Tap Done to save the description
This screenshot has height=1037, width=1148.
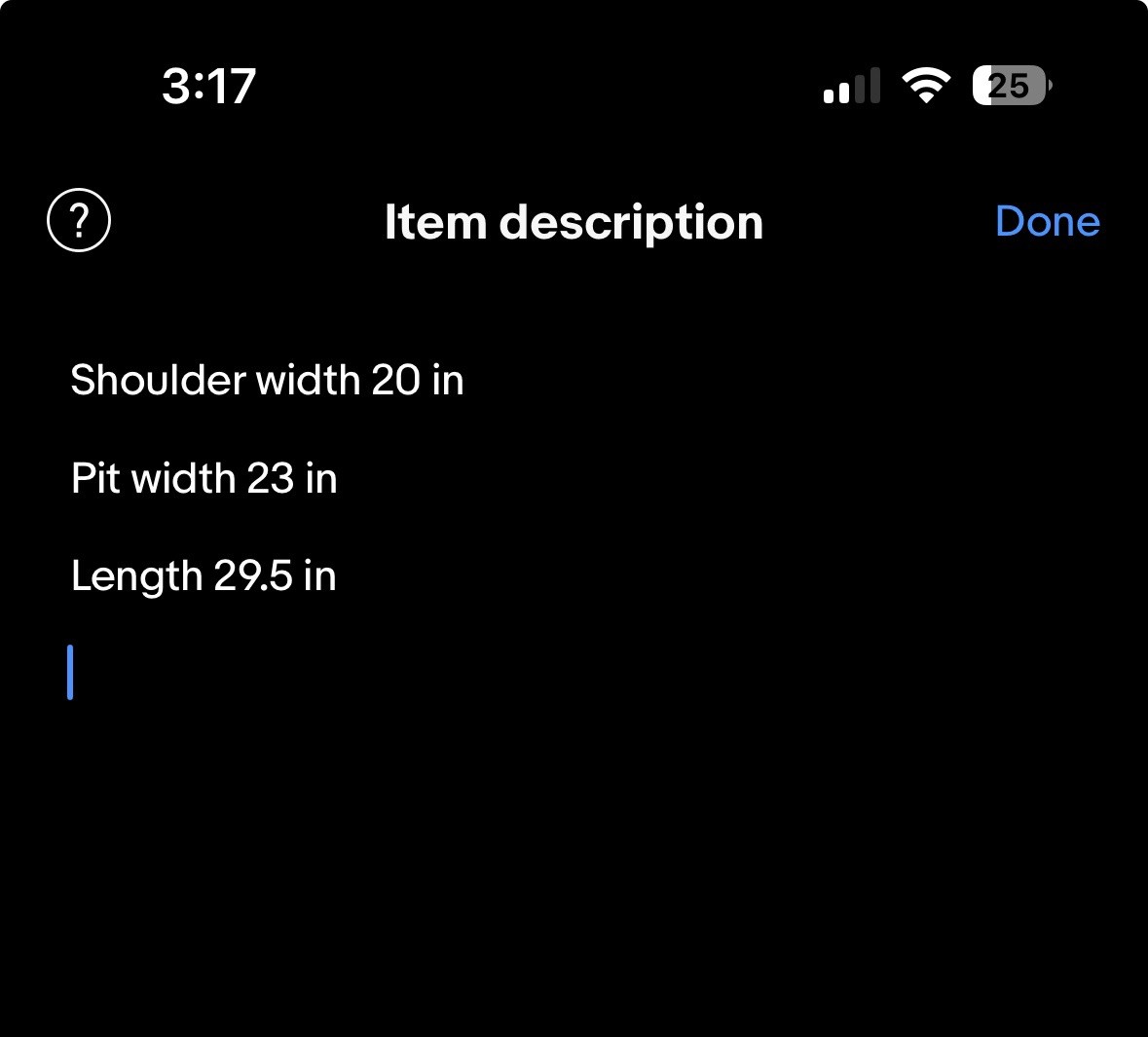coord(1047,222)
